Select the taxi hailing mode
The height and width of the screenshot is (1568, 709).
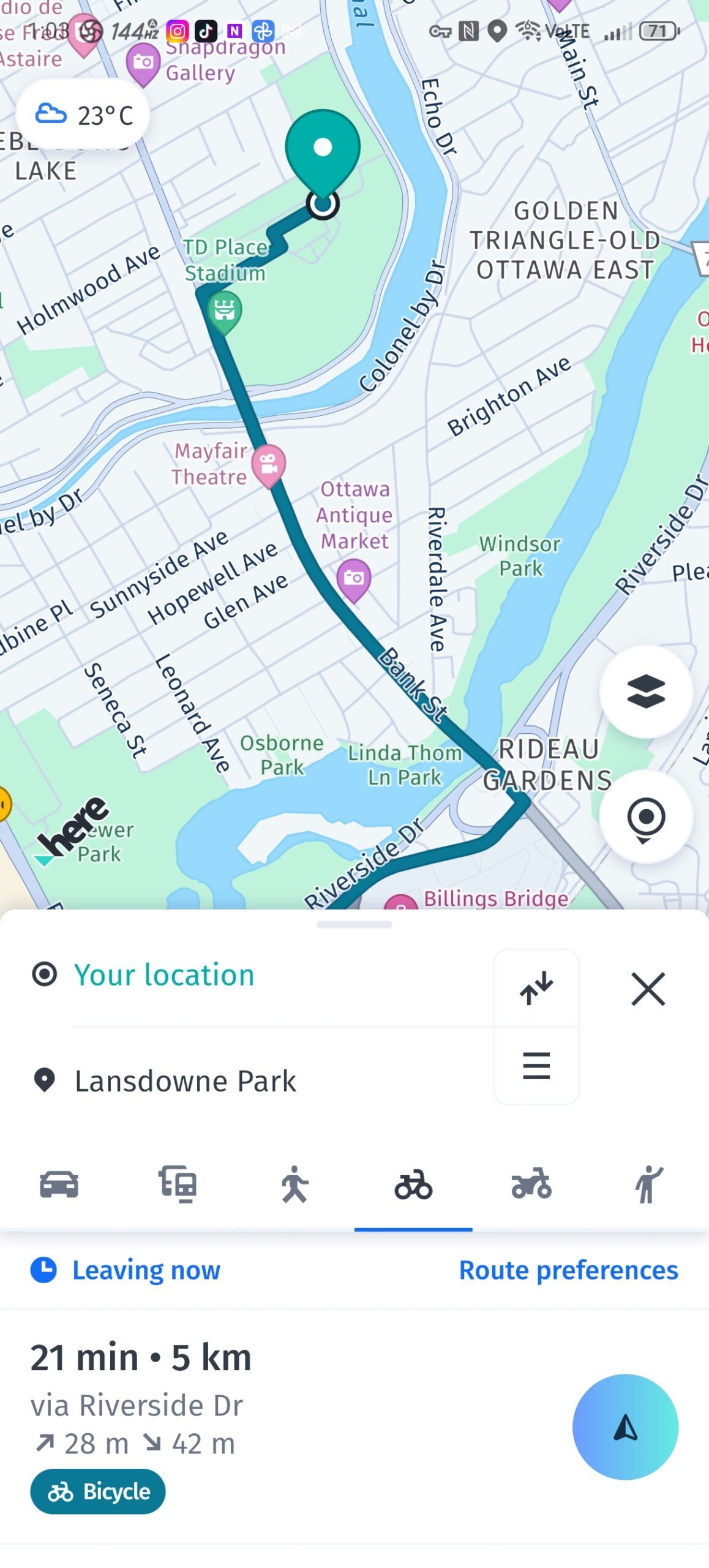(649, 1184)
